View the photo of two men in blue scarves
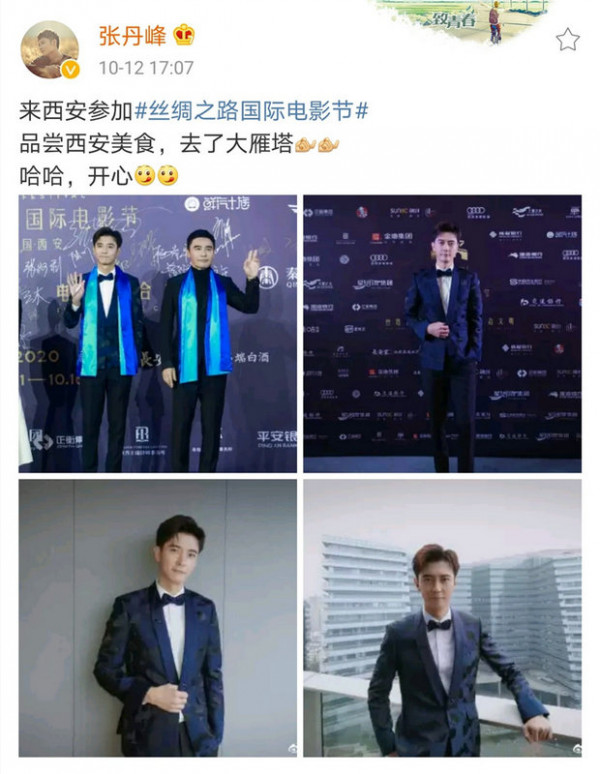The height and width of the screenshot is (774, 600). 158,333
